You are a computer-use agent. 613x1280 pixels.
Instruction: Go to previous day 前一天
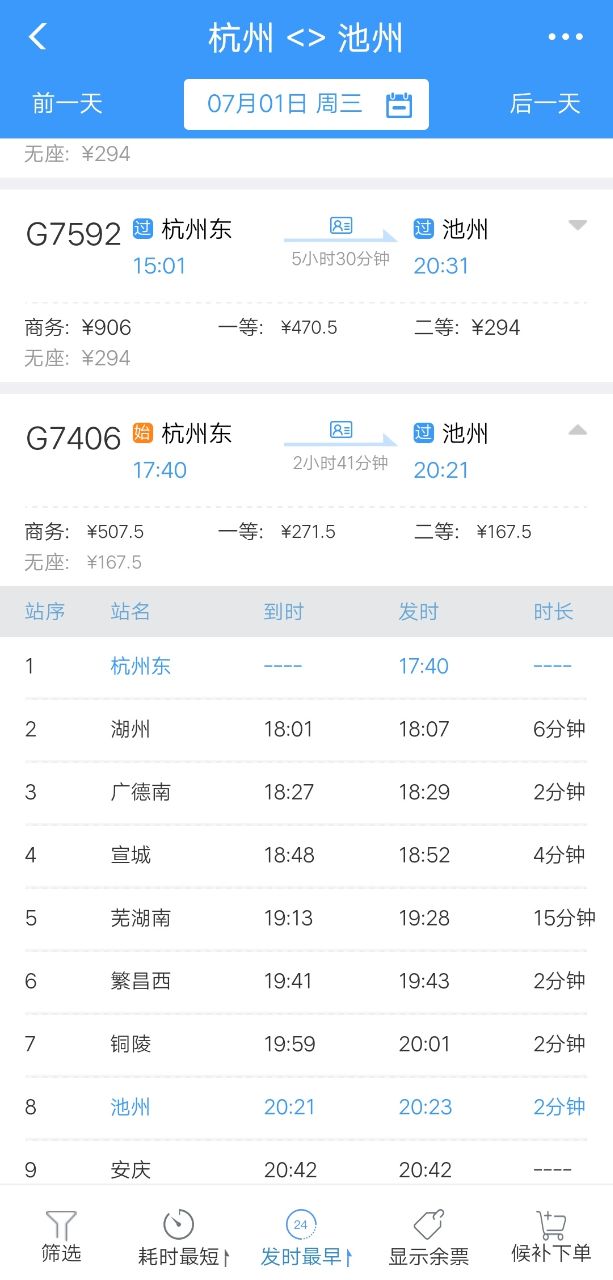67,103
